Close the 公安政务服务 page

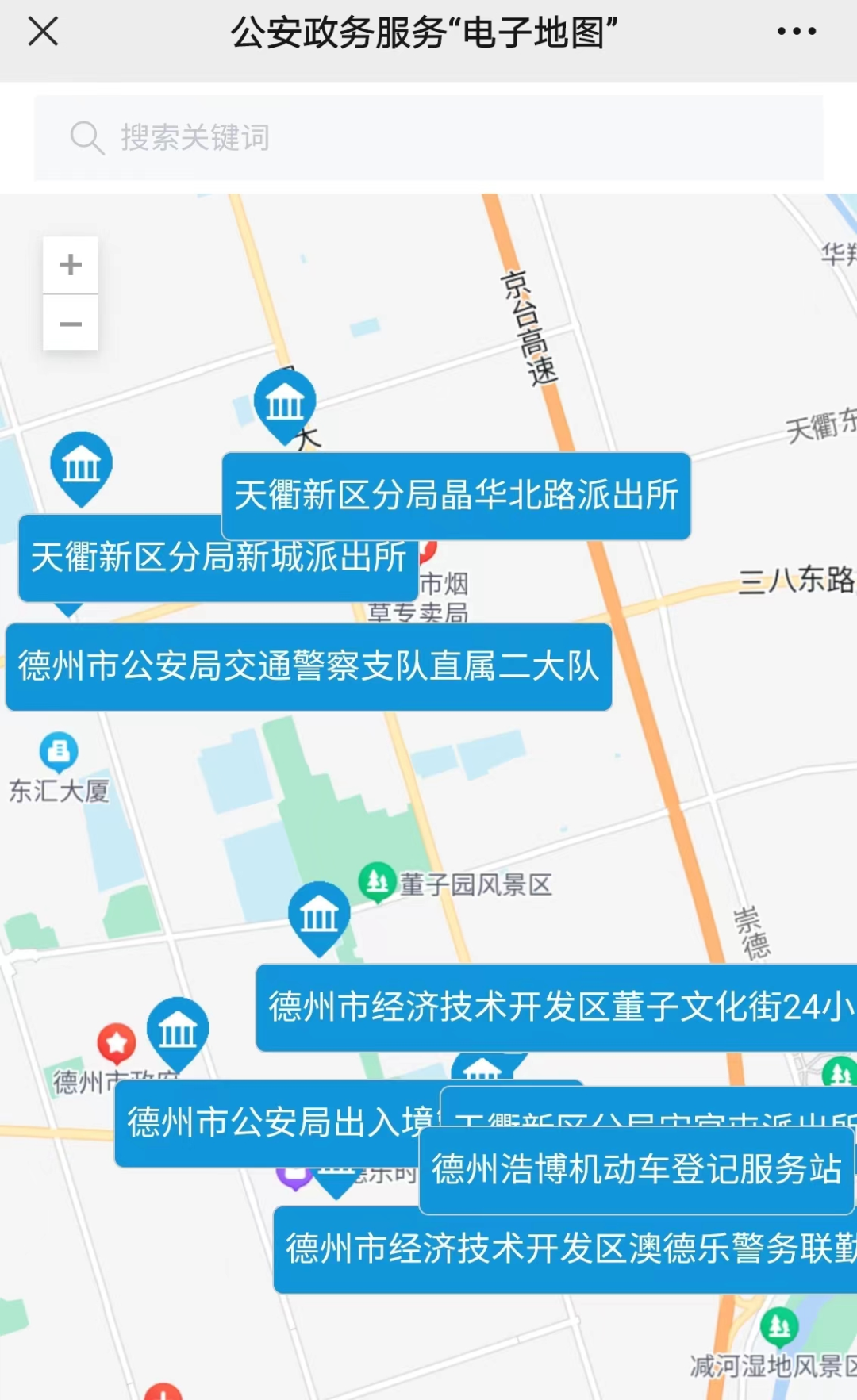tap(43, 32)
